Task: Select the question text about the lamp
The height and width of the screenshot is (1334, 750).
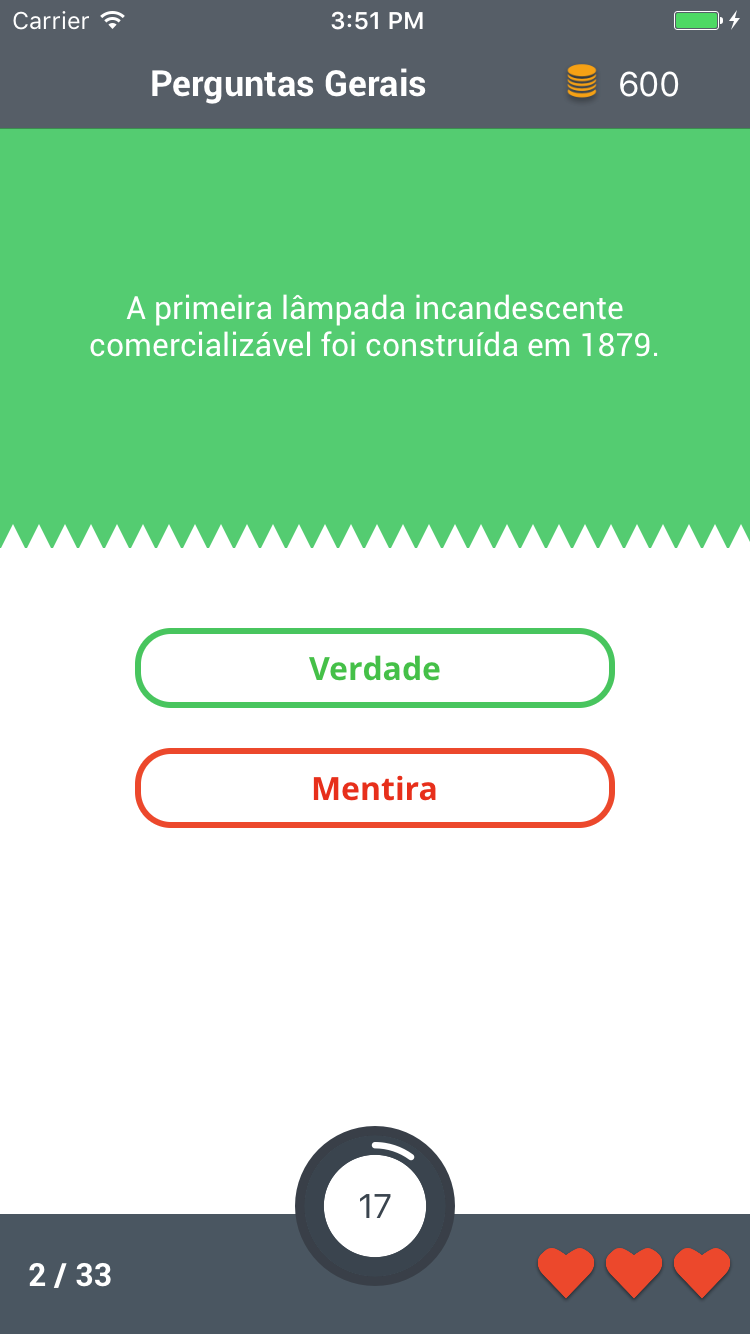Action: pos(375,327)
